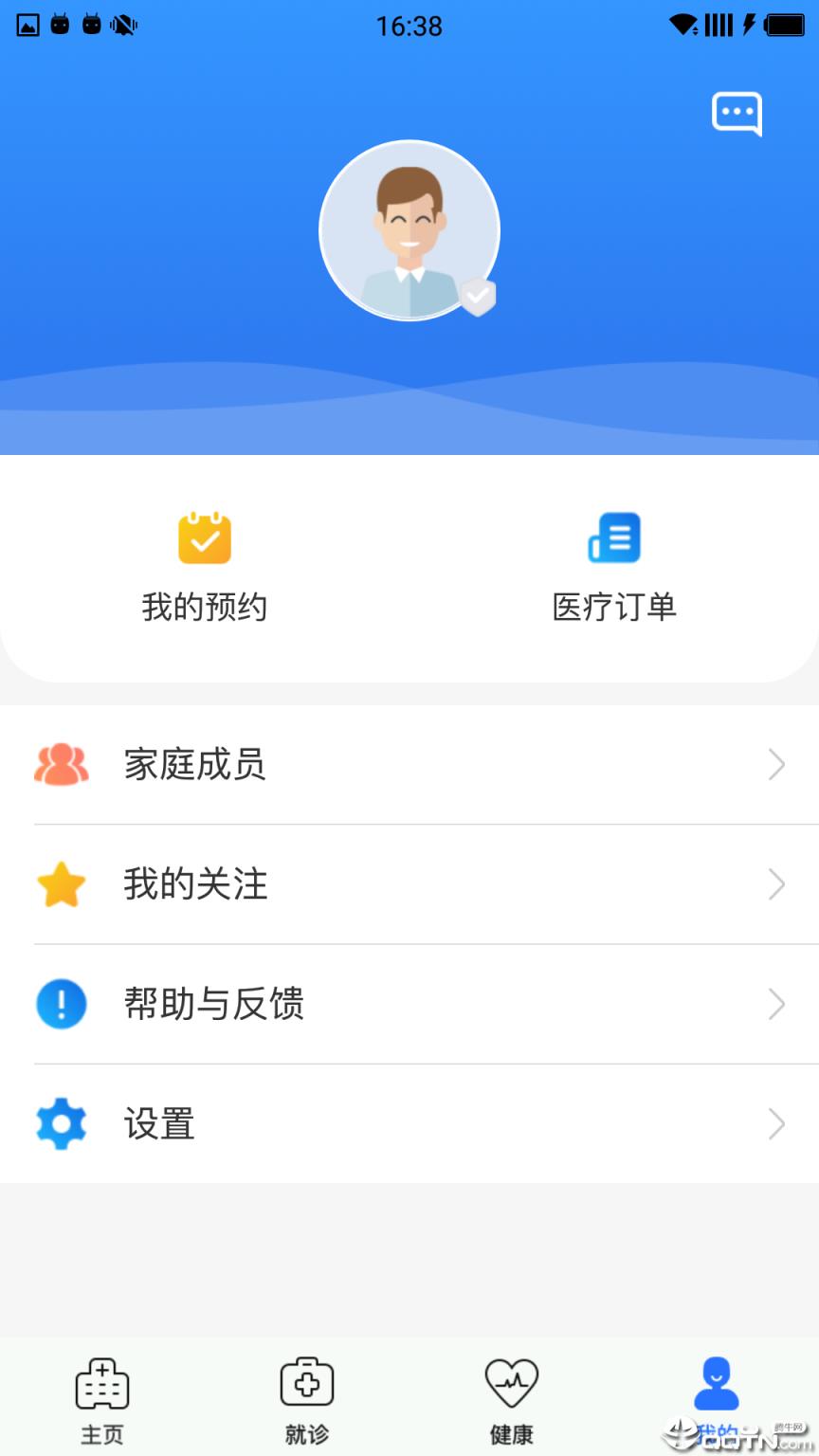Select the person icon on 我的 tab
The width and height of the screenshot is (819, 1456).
717,1384
